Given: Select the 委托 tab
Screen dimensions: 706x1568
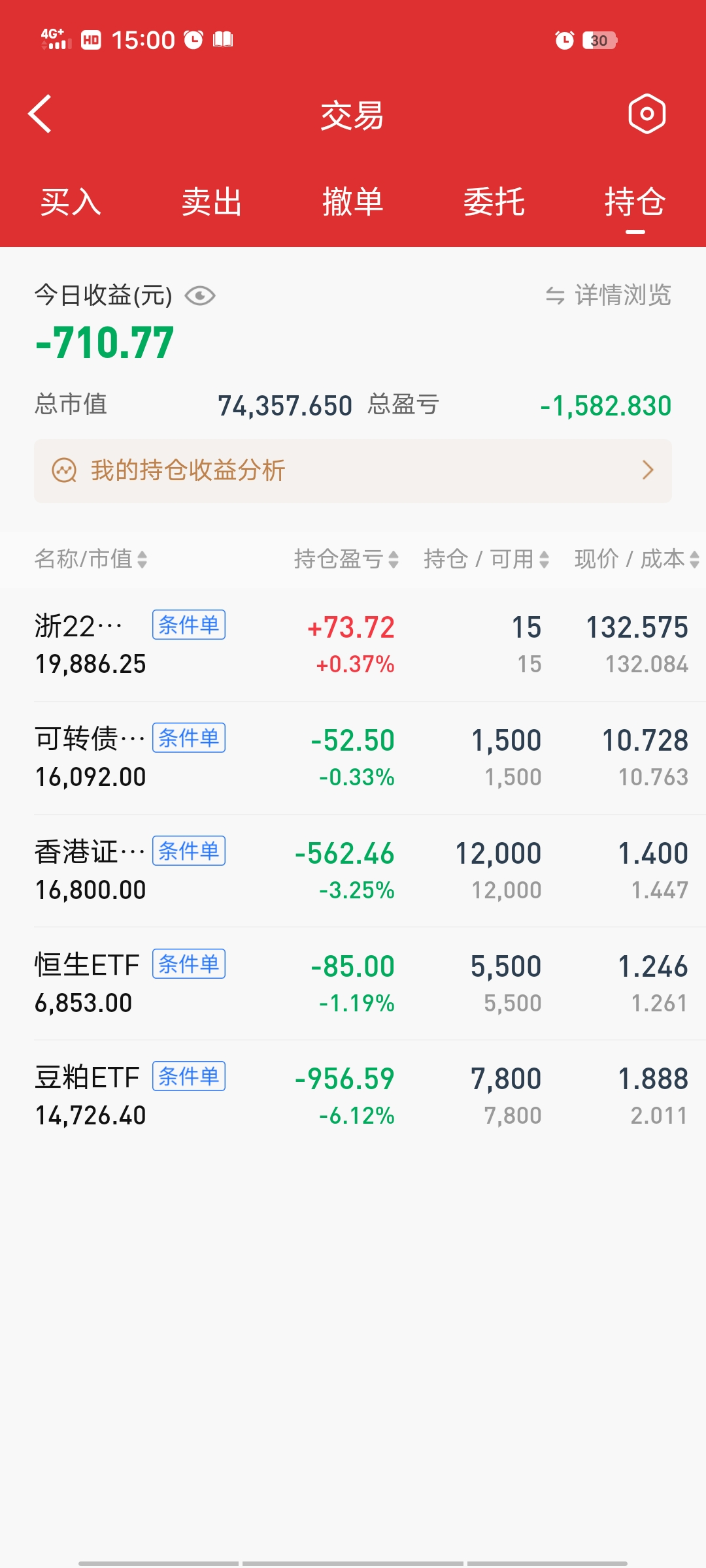Looking at the screenshot, I should [494, 202].
